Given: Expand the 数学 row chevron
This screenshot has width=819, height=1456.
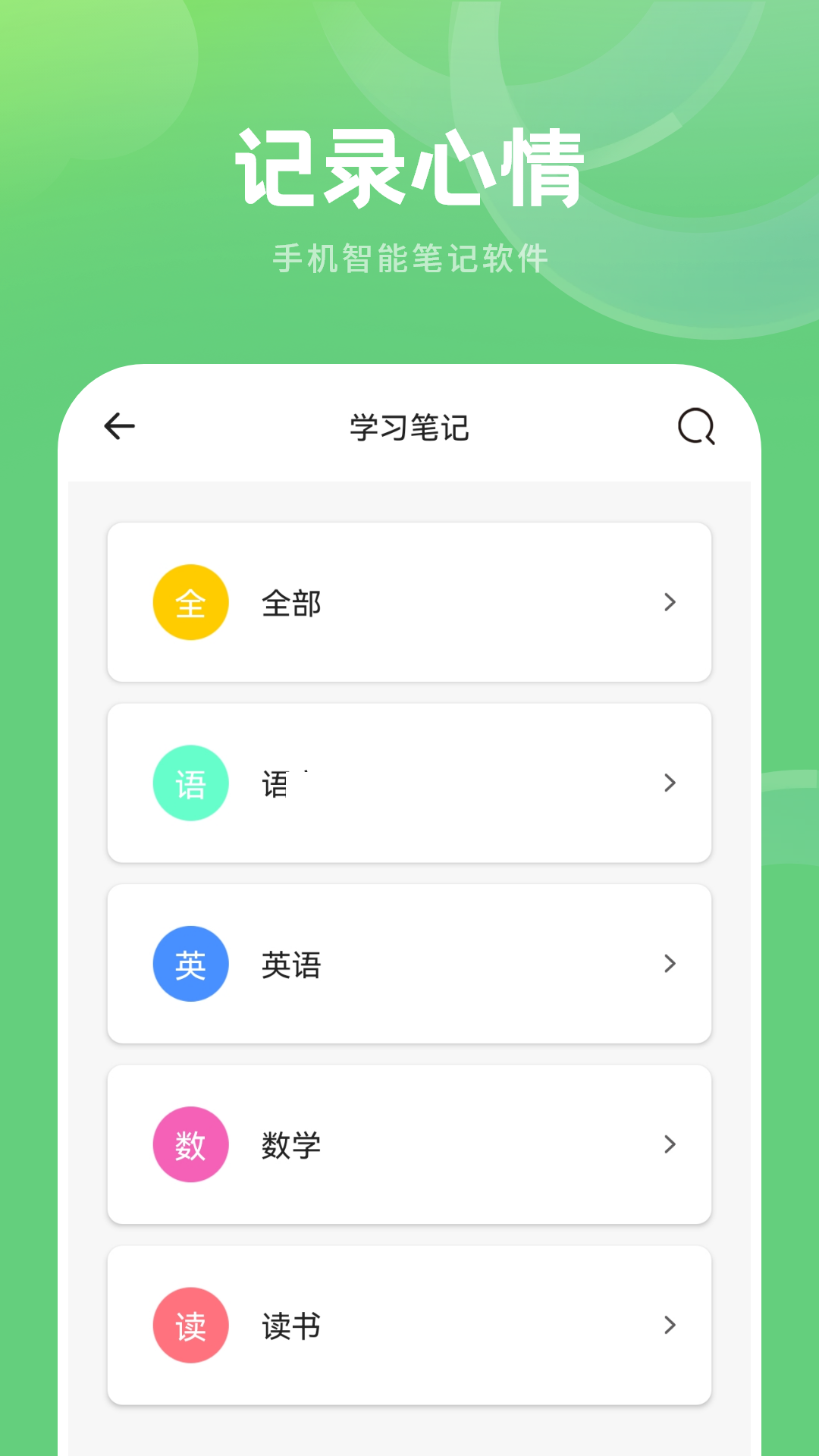Looking at the screenshot, I should [x=670, y=1145].
